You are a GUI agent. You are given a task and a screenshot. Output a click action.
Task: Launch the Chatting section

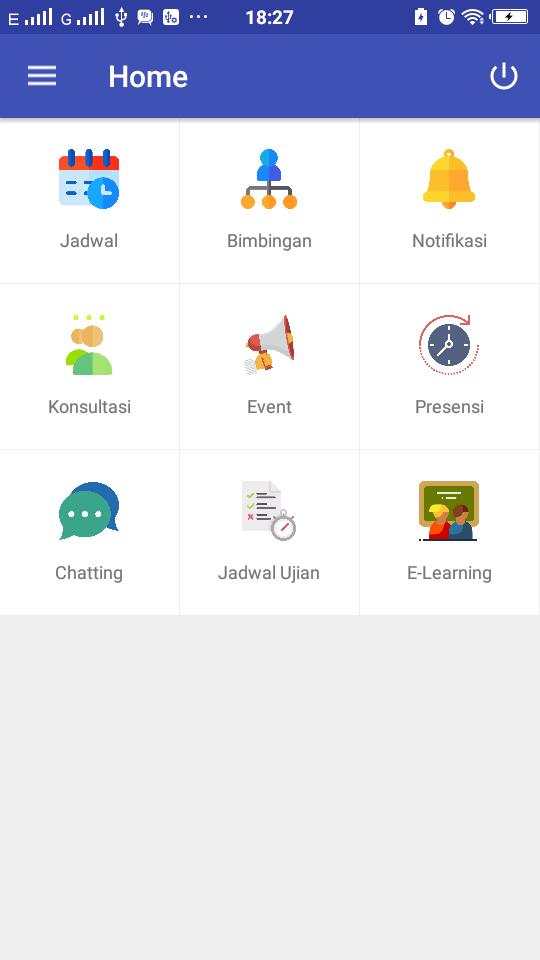[89, 533]
